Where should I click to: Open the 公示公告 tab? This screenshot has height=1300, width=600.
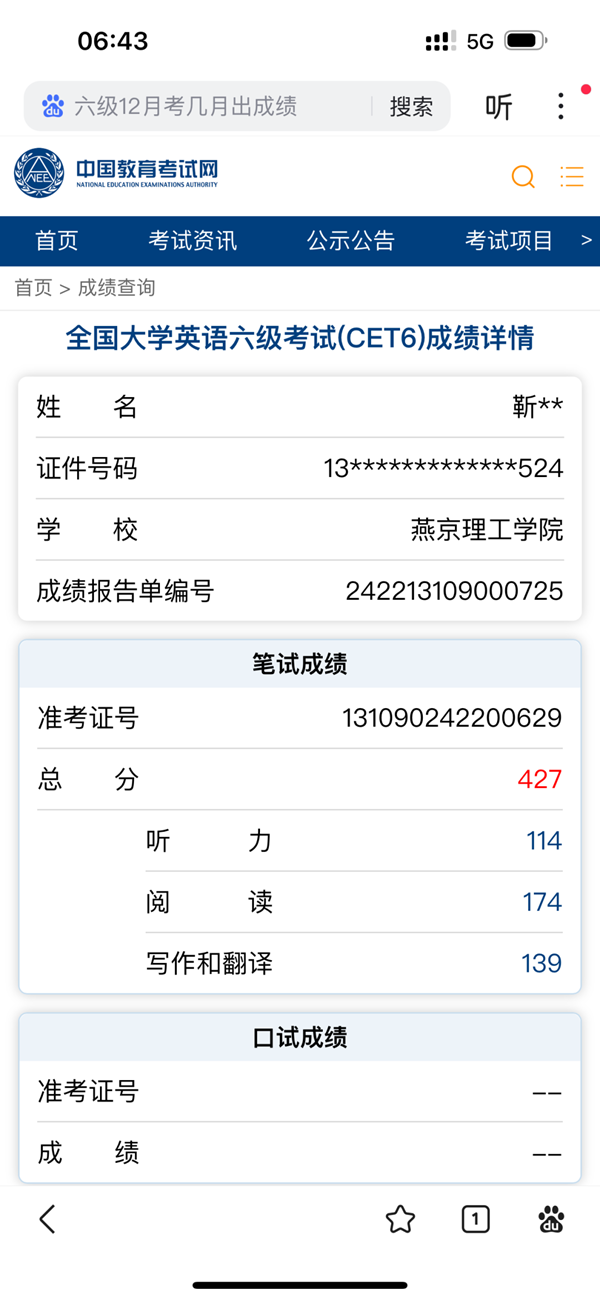click(351, 240)
